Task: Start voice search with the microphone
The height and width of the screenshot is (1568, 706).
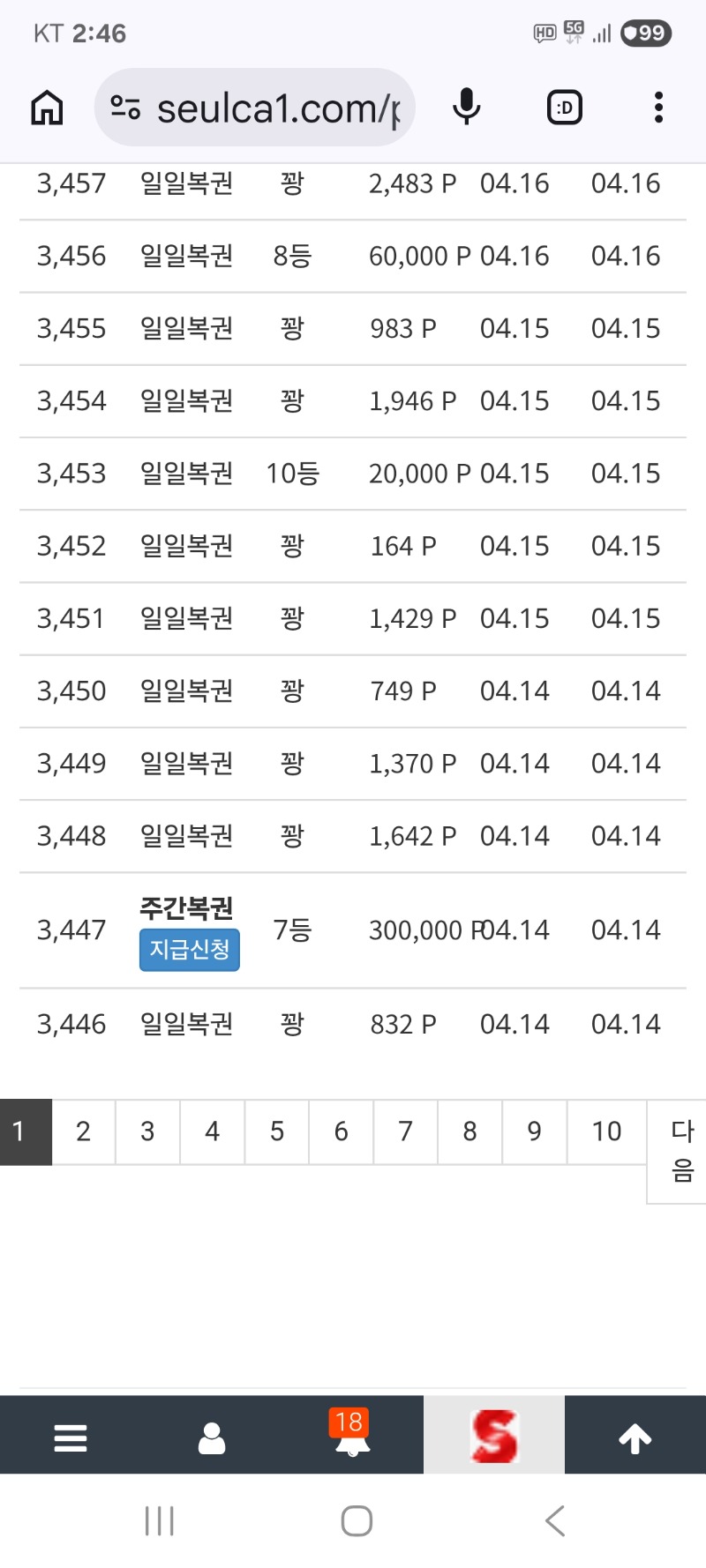Action: click(466, 108)
